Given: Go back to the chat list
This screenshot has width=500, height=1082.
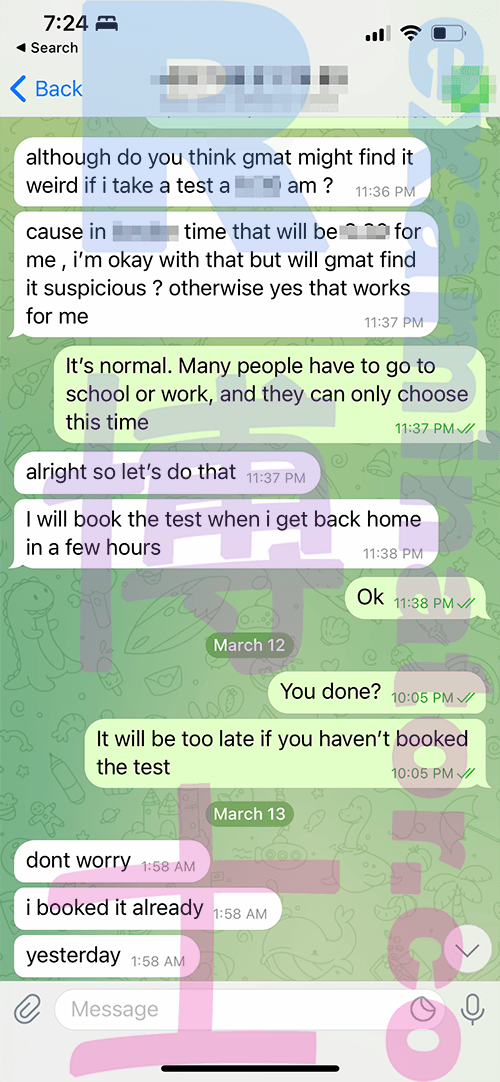Looking at the screenshot, I should coord(46,89).
